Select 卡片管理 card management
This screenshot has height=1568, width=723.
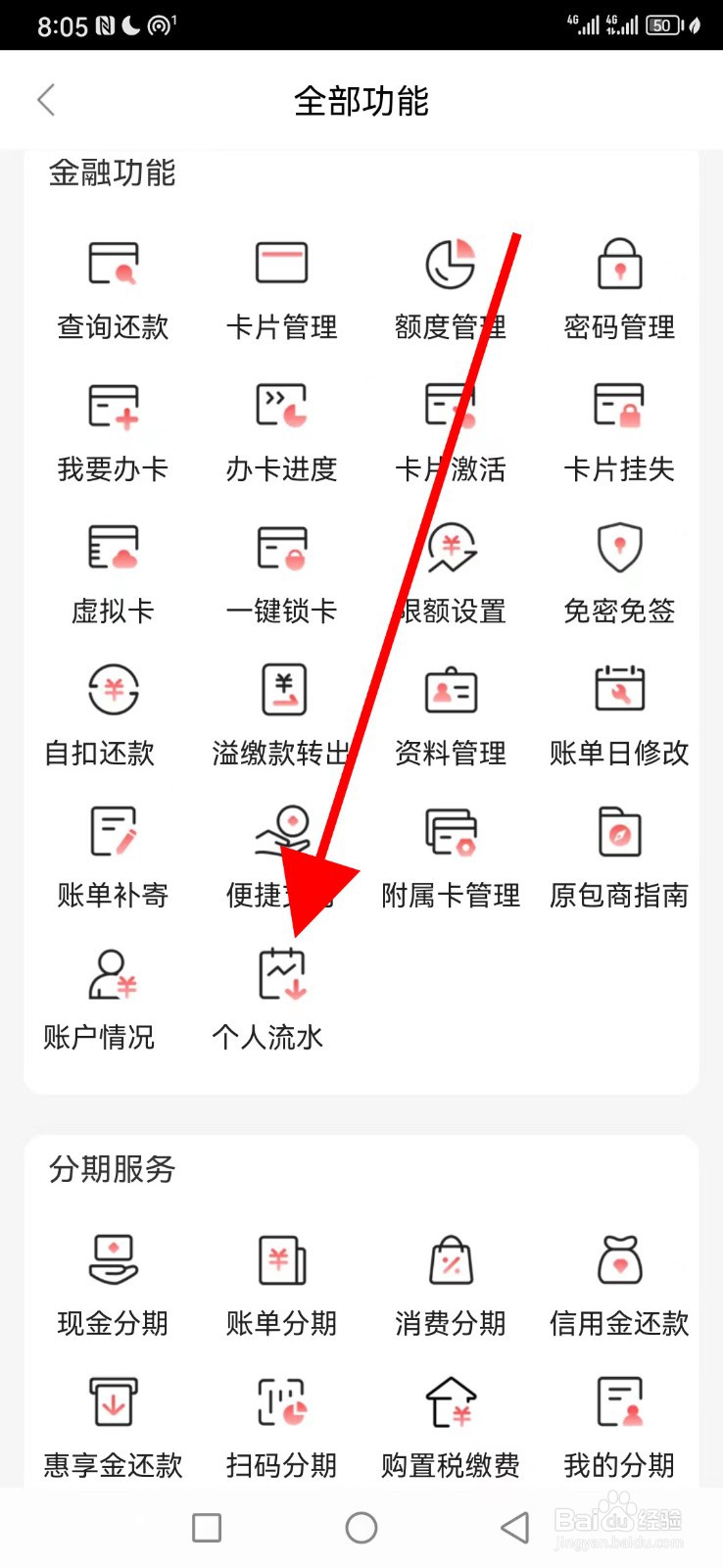280,284
